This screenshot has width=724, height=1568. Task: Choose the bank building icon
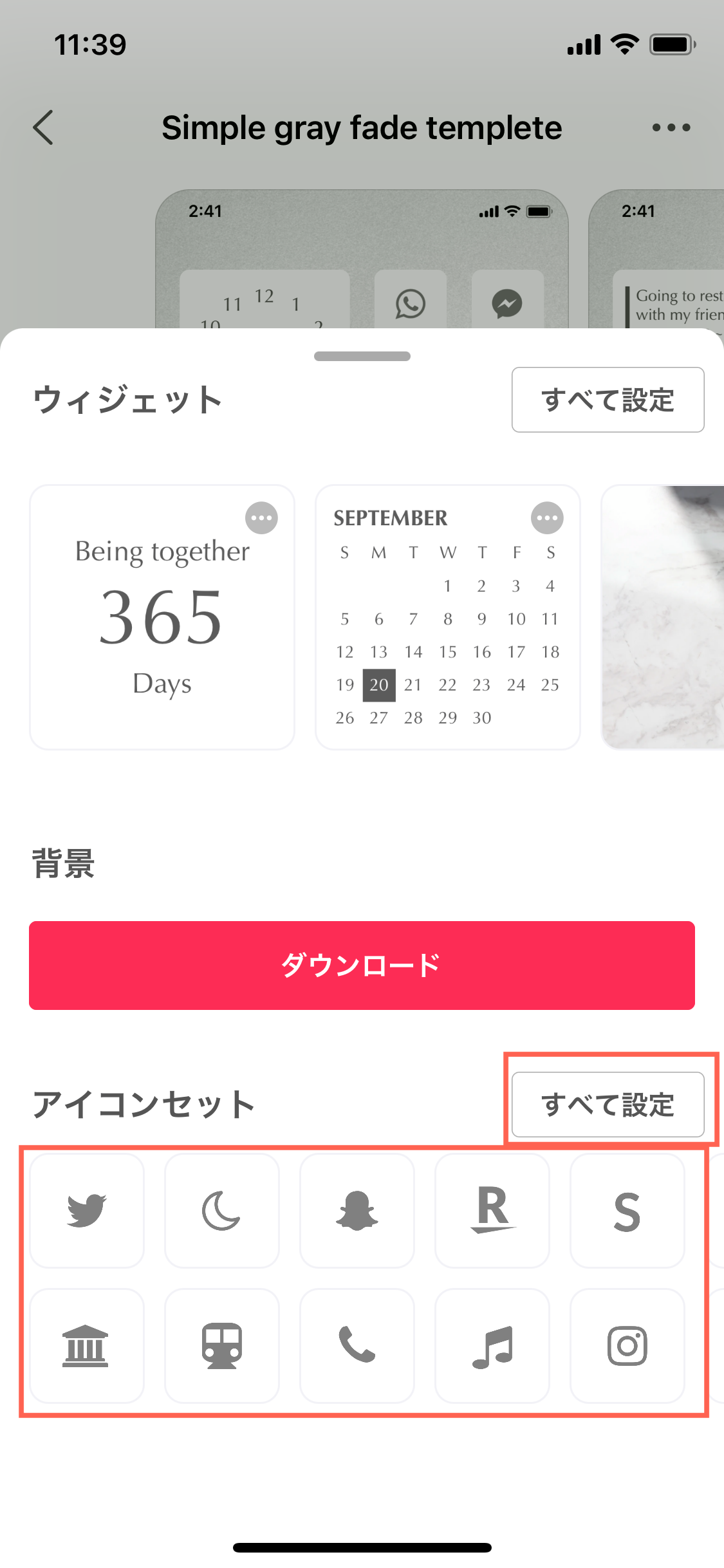pos(87,1346)
